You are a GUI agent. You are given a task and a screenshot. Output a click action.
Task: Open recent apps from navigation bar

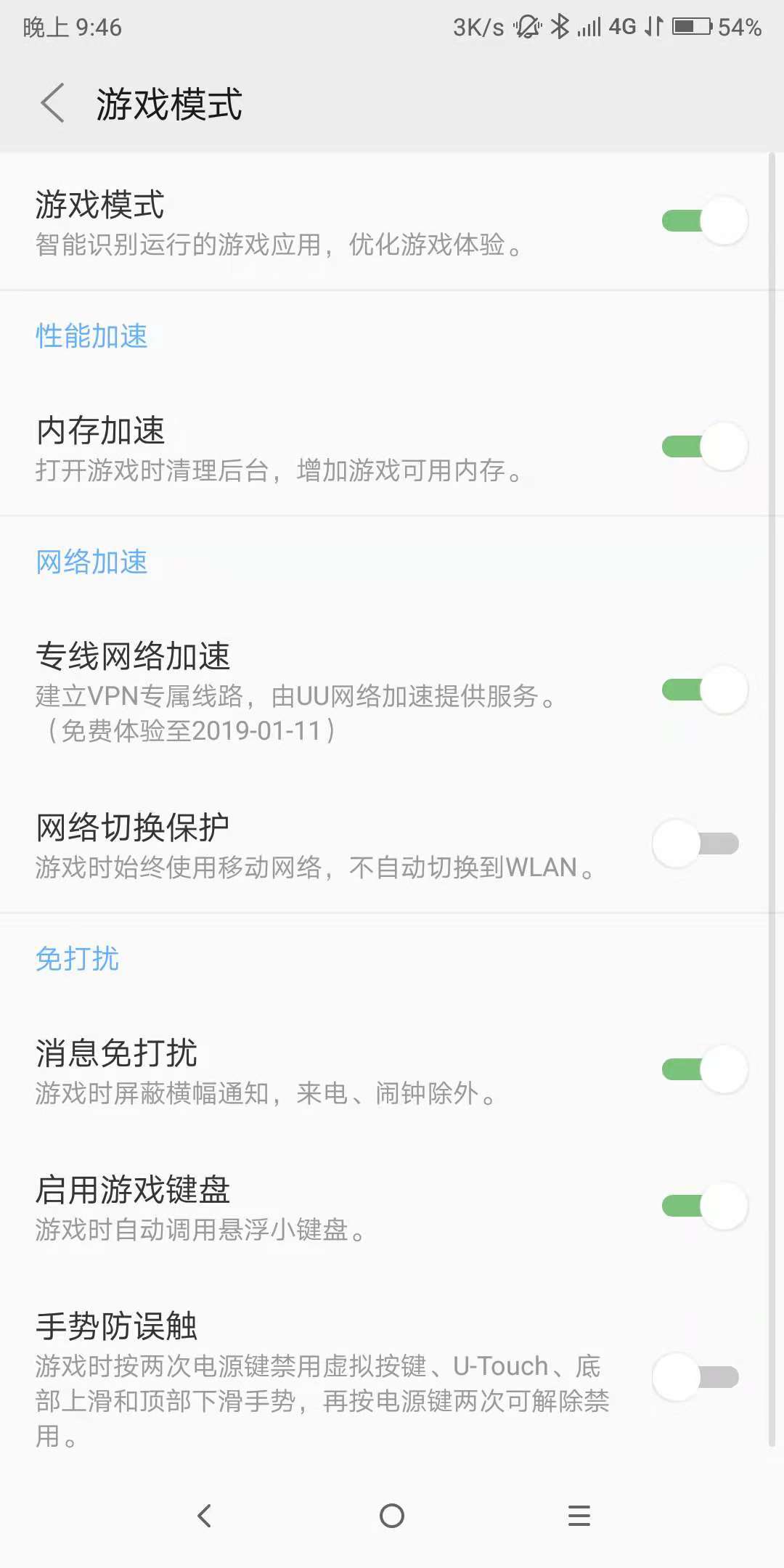[x=579, y=1515]
